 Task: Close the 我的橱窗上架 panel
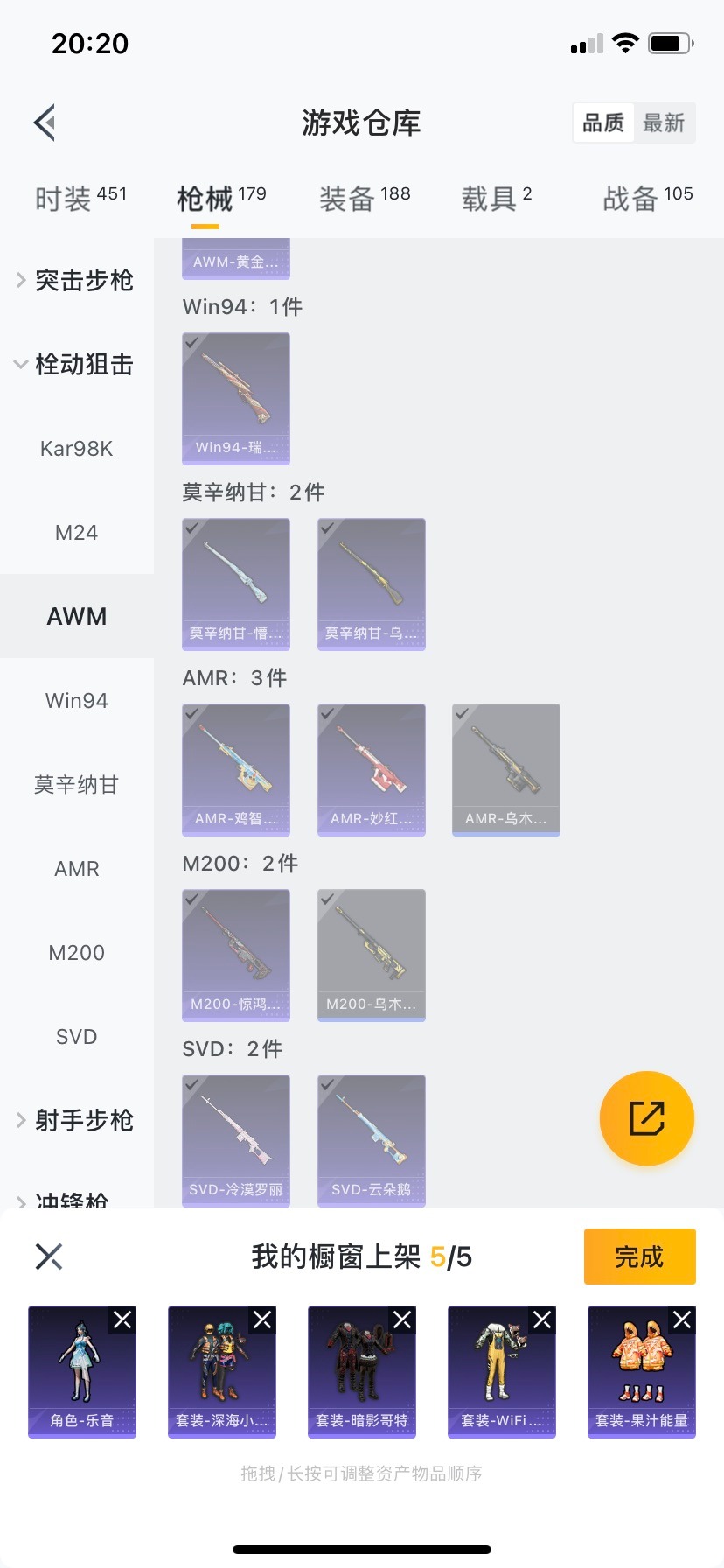pyautogui.click(x=49, y=1256)
